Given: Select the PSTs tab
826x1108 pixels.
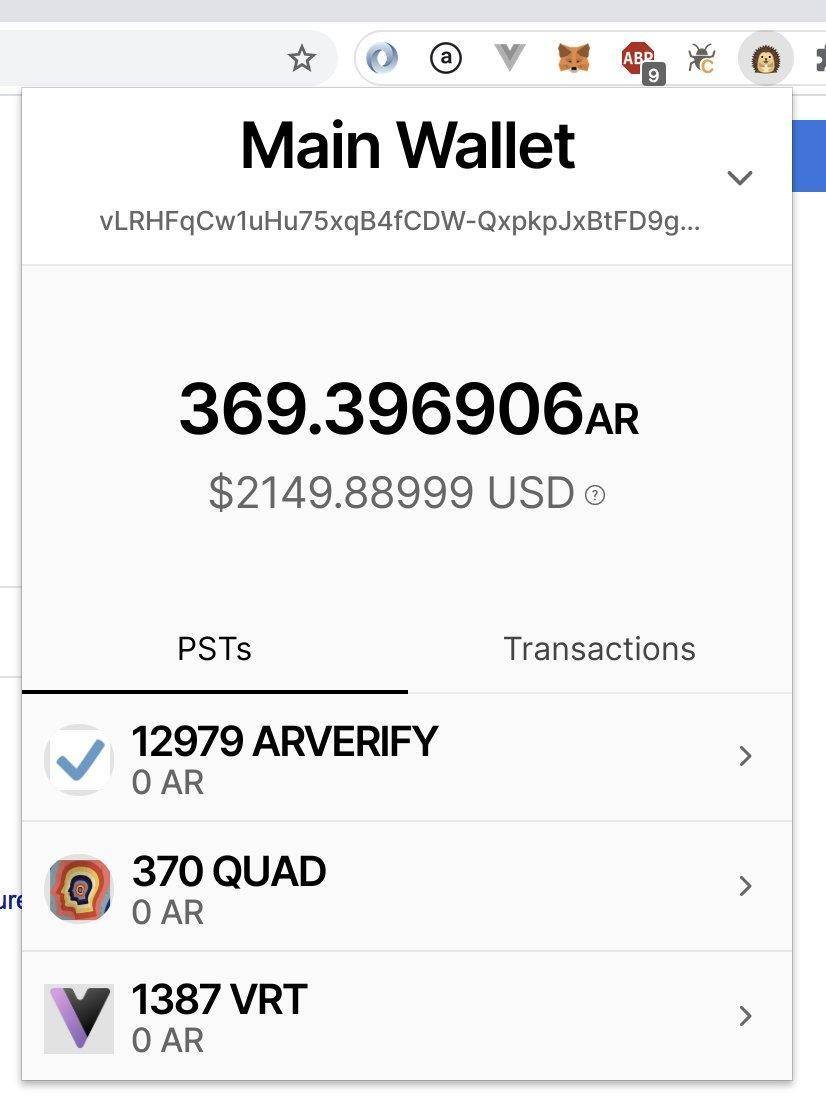Looking at the screenshot, I should pos(214,648).
